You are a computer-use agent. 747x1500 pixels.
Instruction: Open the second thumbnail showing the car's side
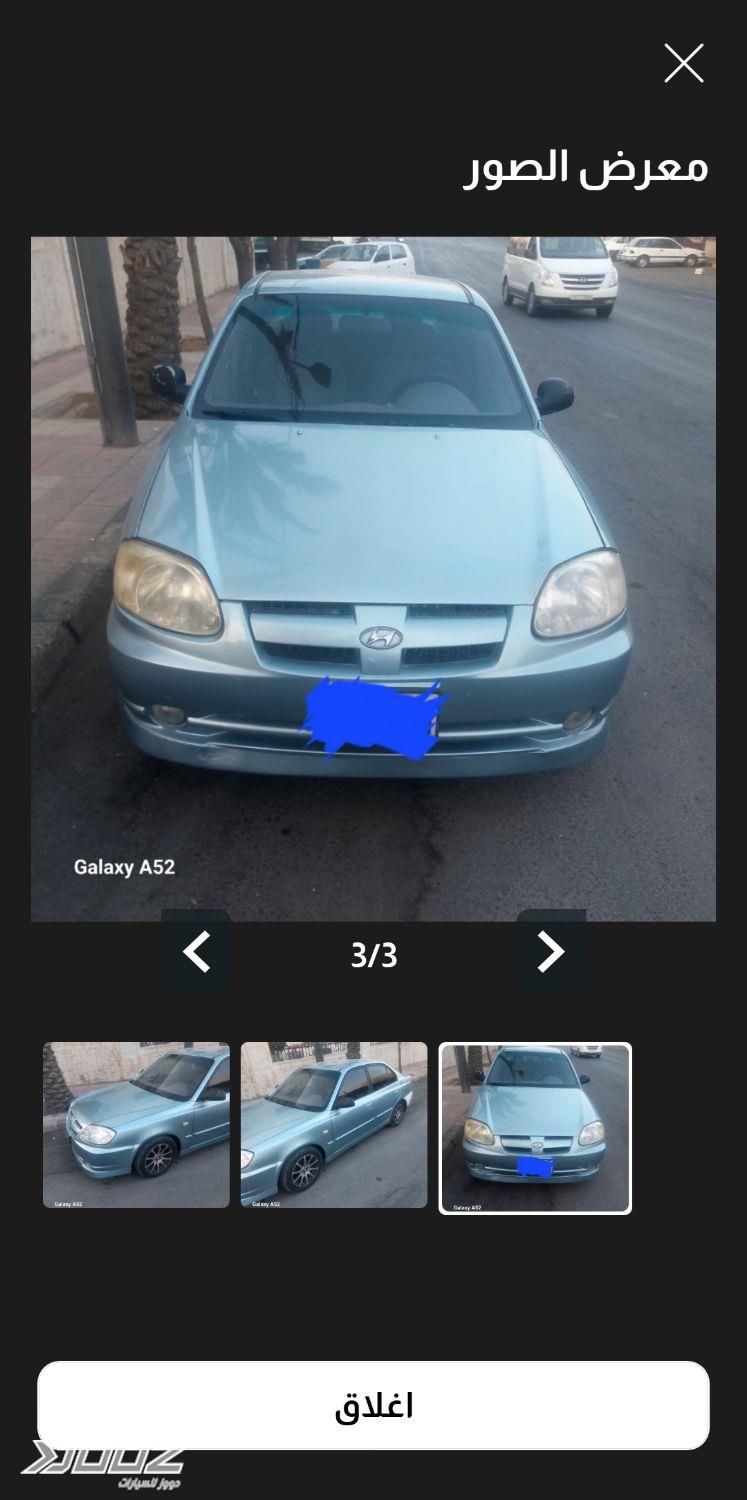[x=334, y=1125]
